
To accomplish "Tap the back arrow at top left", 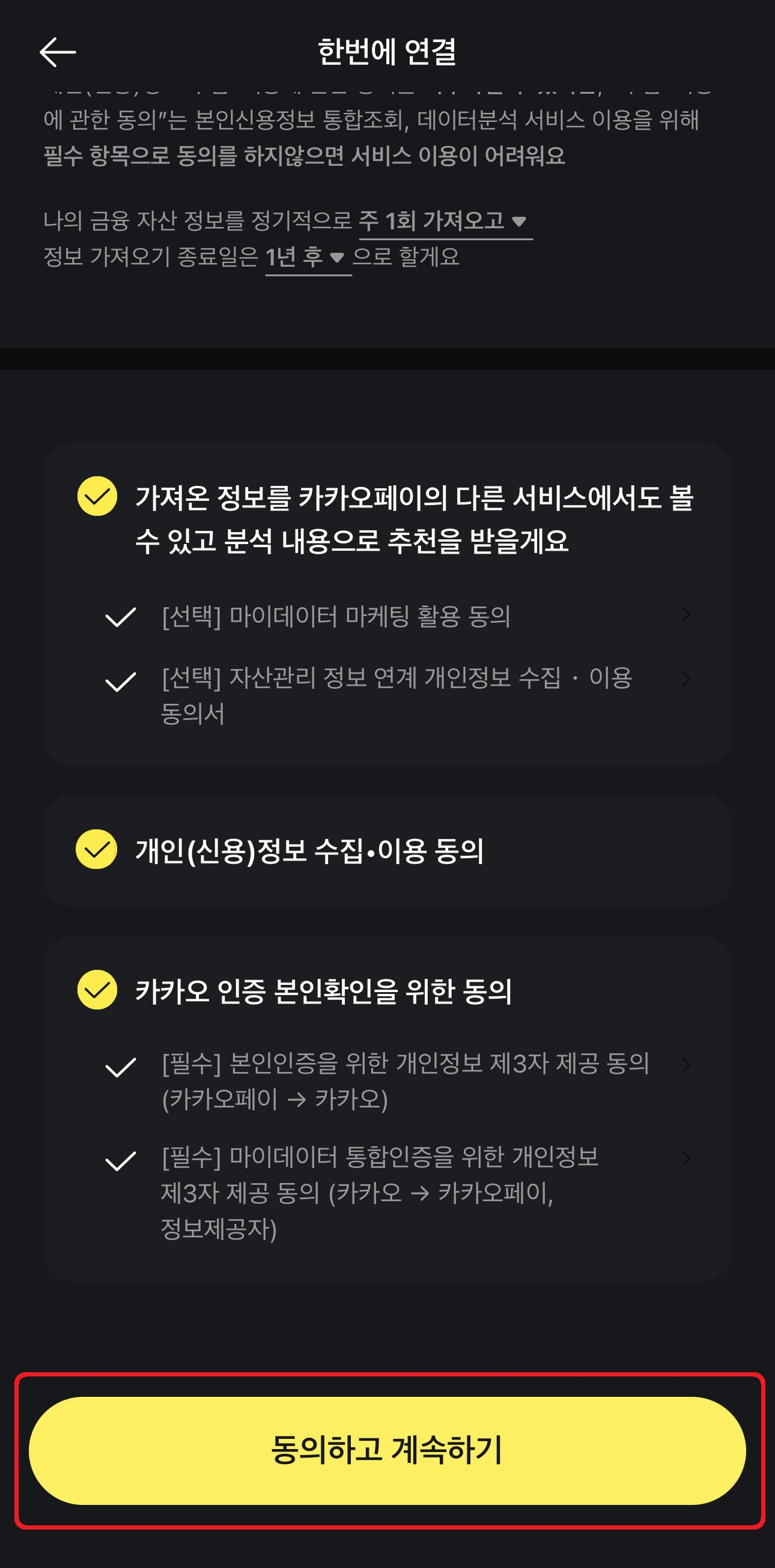I will pos(58,53).
